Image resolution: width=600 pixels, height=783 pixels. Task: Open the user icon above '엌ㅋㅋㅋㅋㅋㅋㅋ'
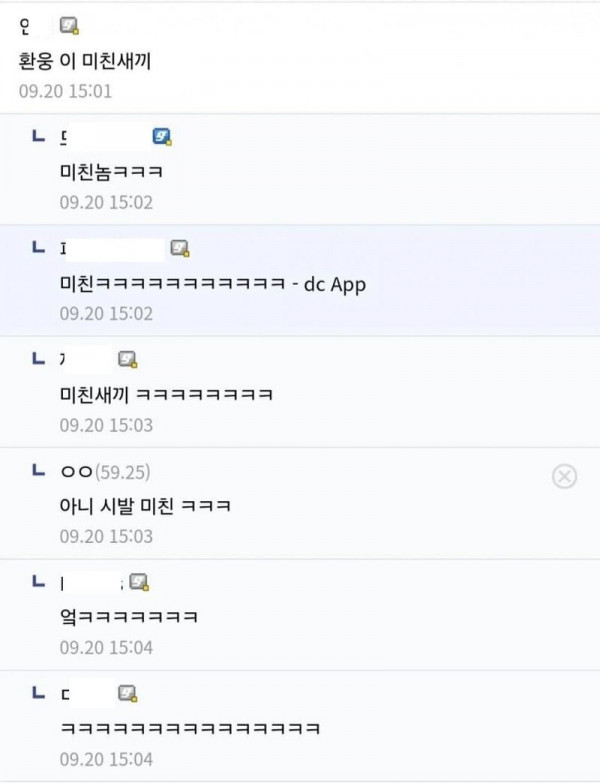point(139,581)
